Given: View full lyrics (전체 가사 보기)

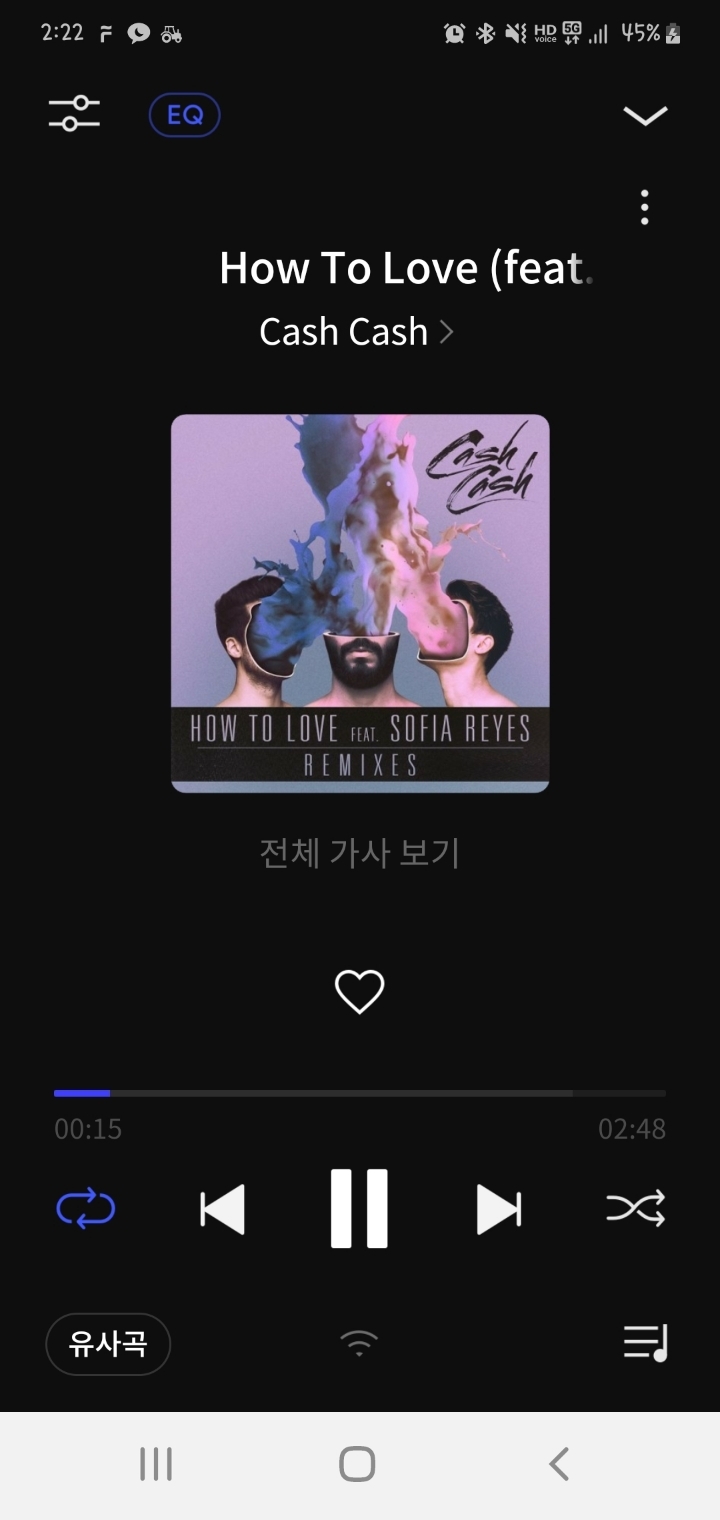Looking at the screenshot, I should click(359, 853).
